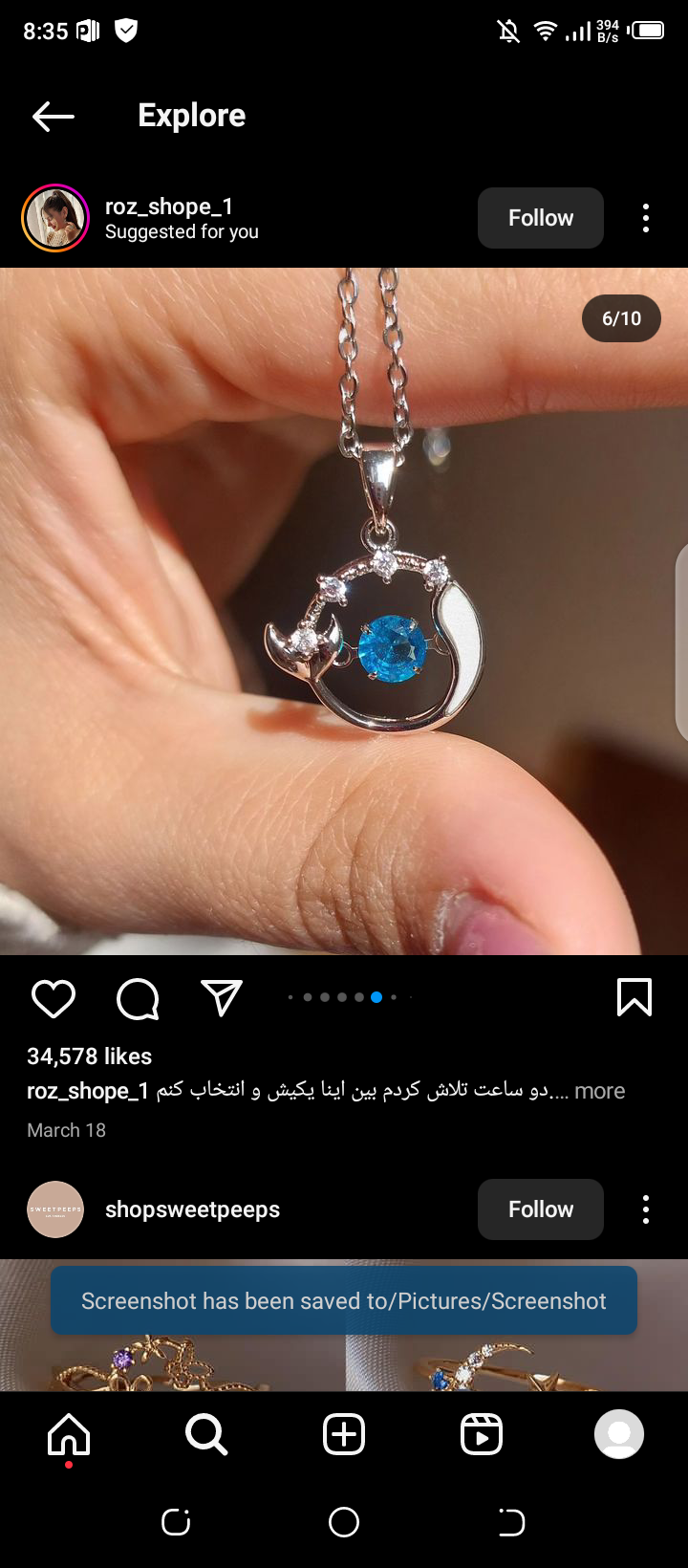Expand the caption with more
The width and height of the screenshot is (688, 1568).
599,1091
